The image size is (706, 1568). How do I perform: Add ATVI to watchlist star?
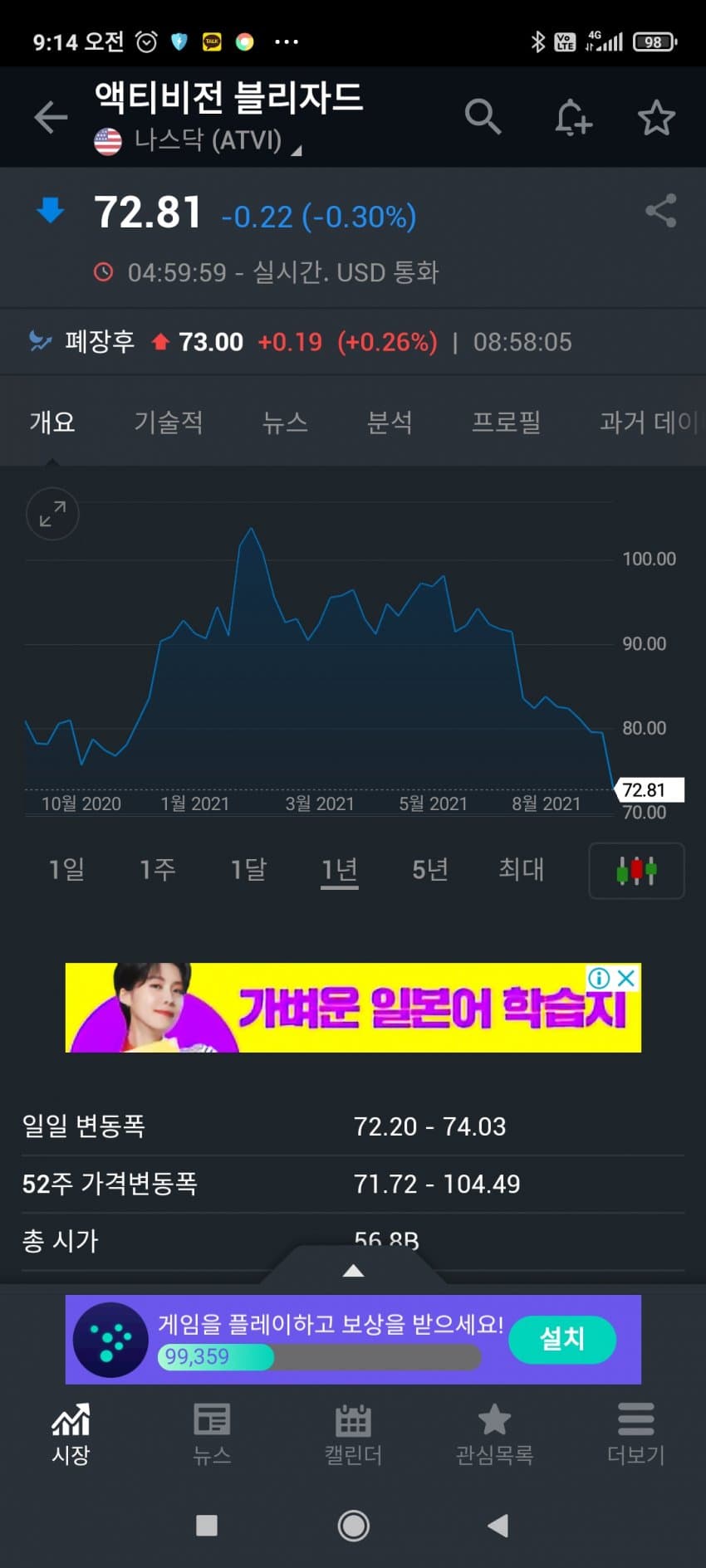(x=656, y=117)
